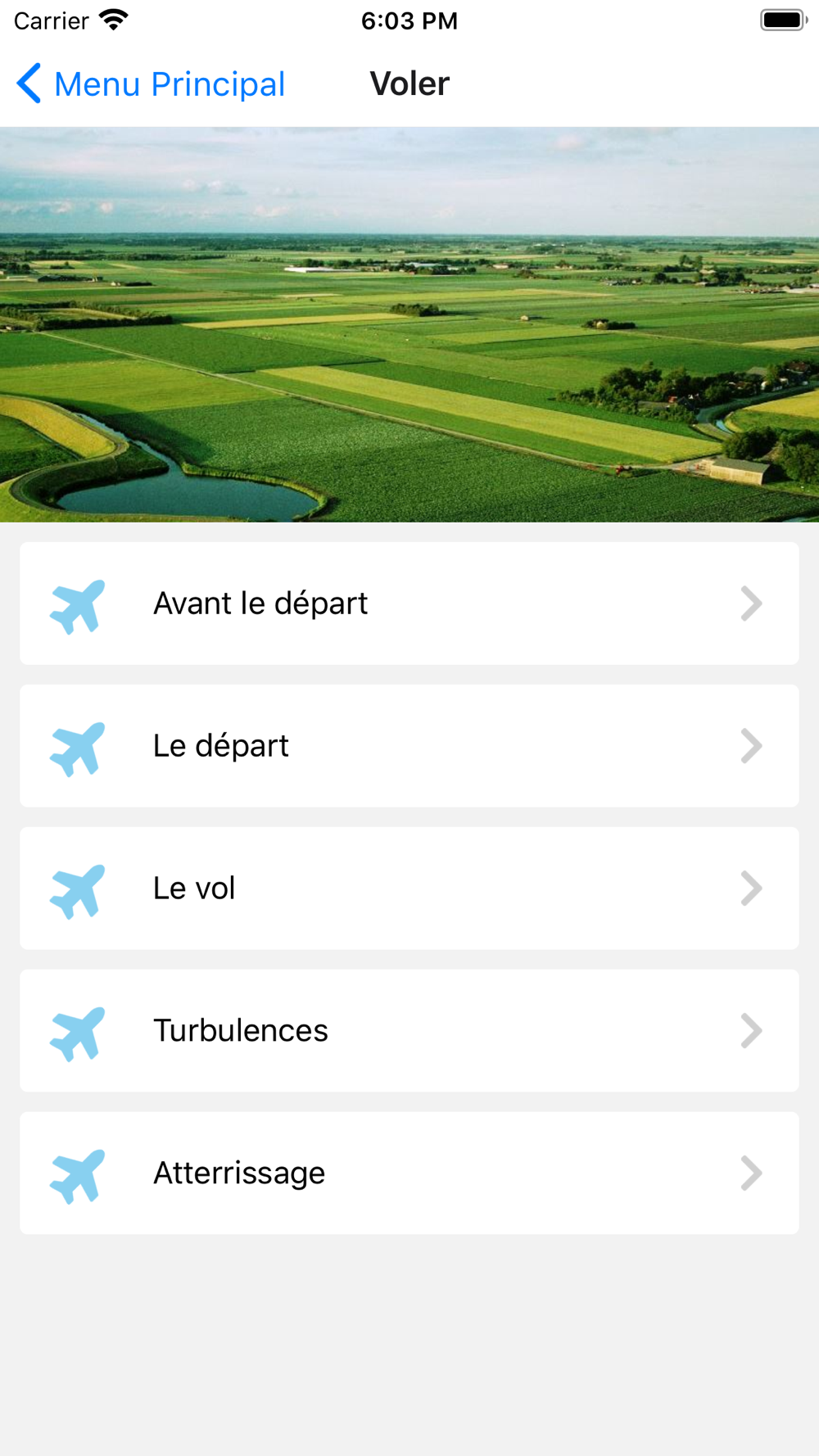Go back to Menu Principal

click(x=152, y=84)
